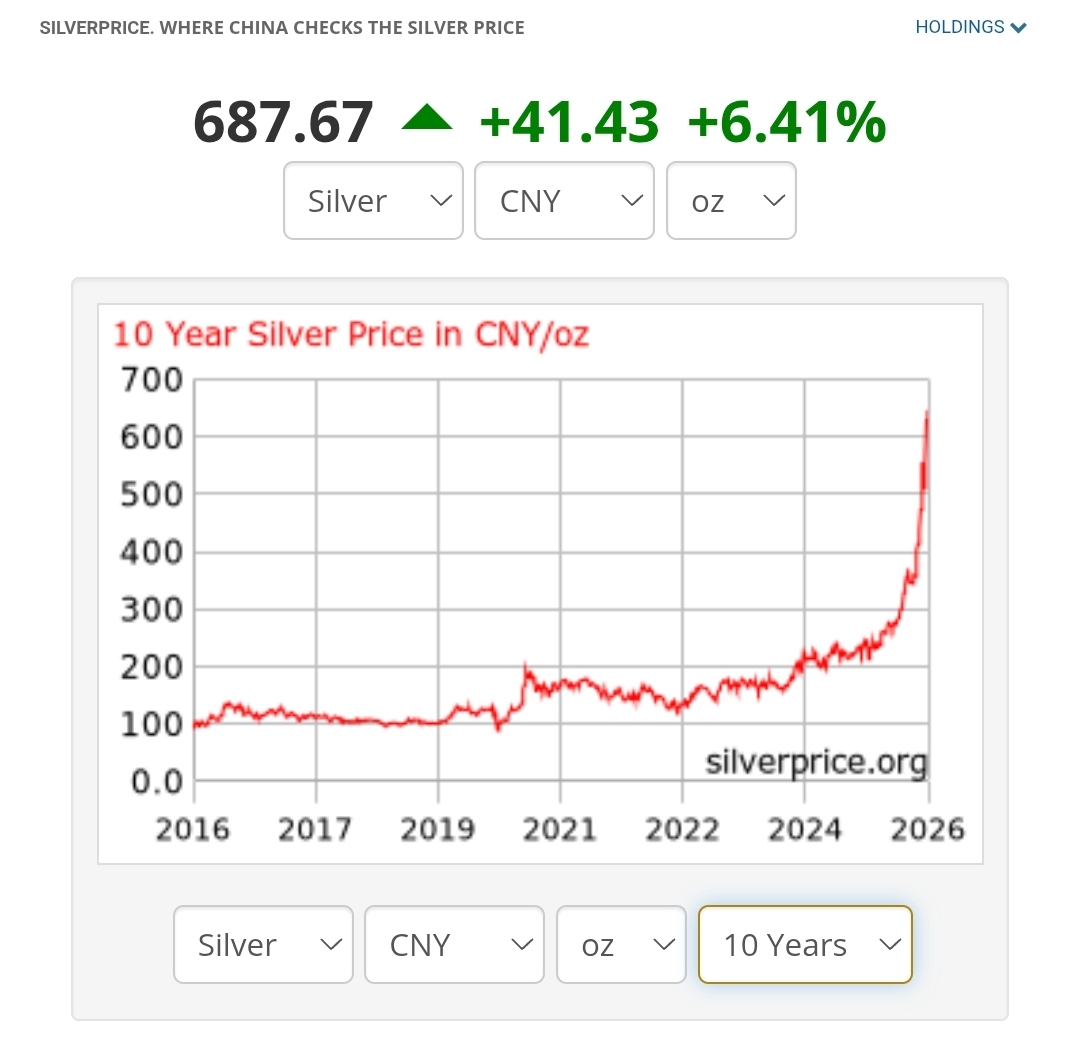
Task: Expand the Holdings menu
Action: (971, 27)
